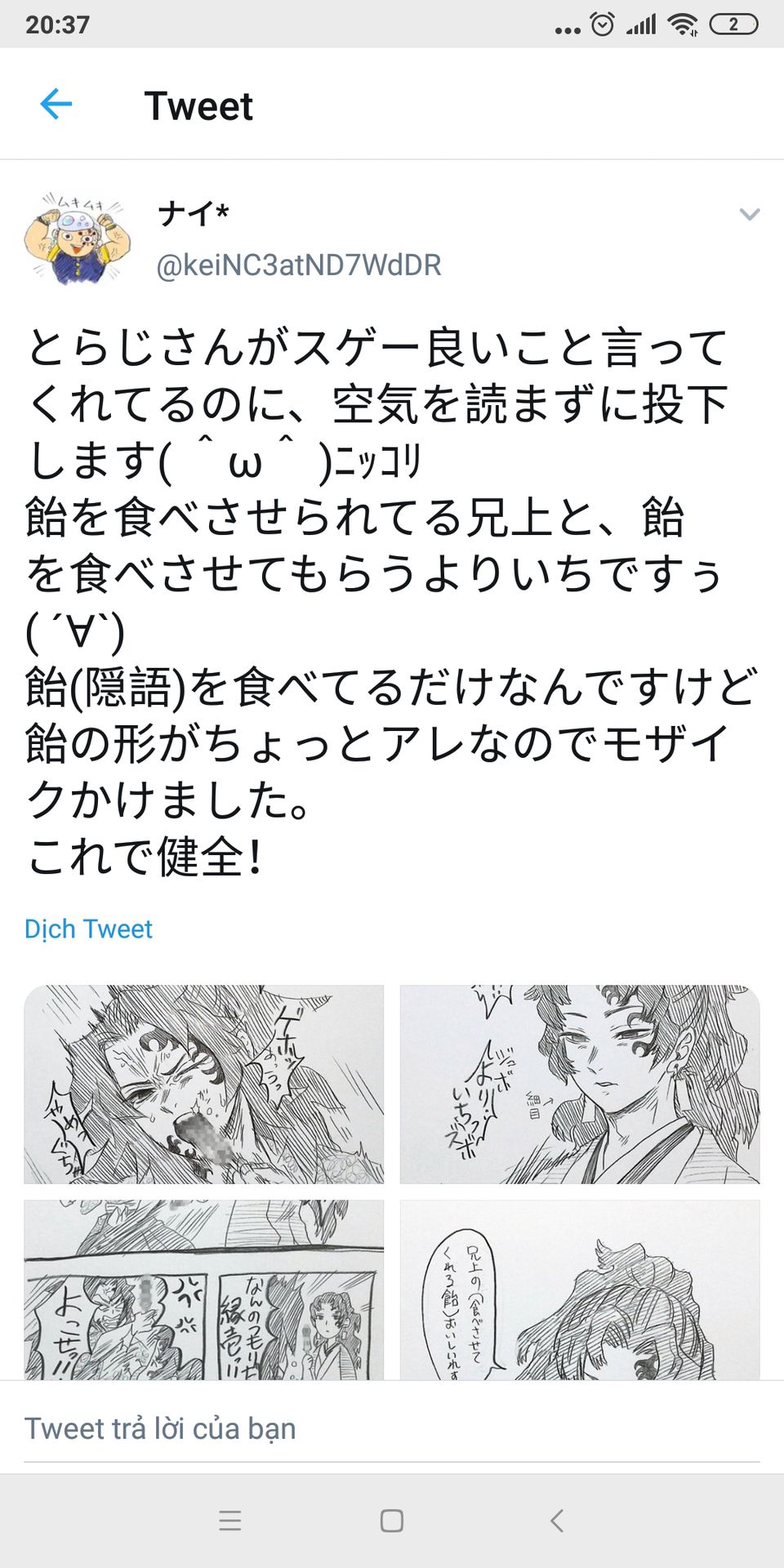The height and width of the screenshot is (1568, 784).
Task: Go back using the blue arrow
Action: 56,105
